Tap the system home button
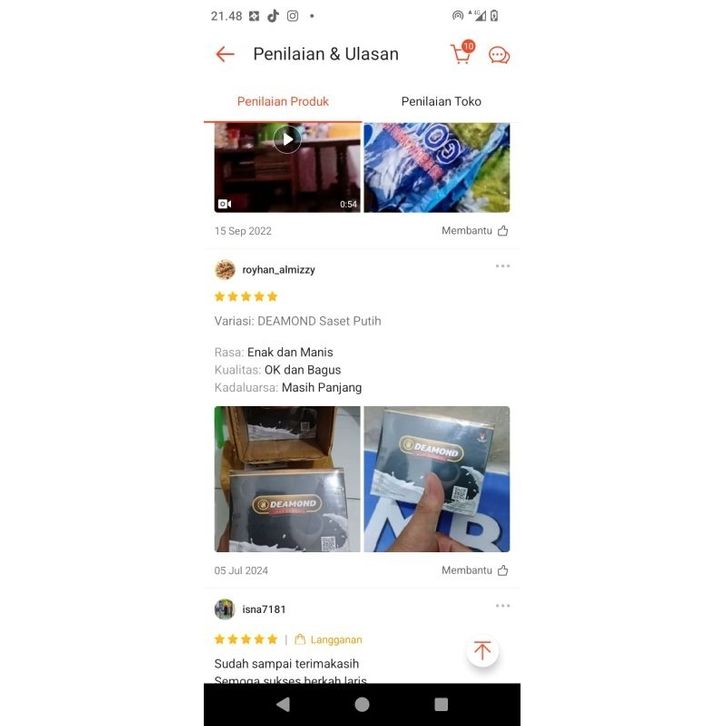 click(362, 704)
